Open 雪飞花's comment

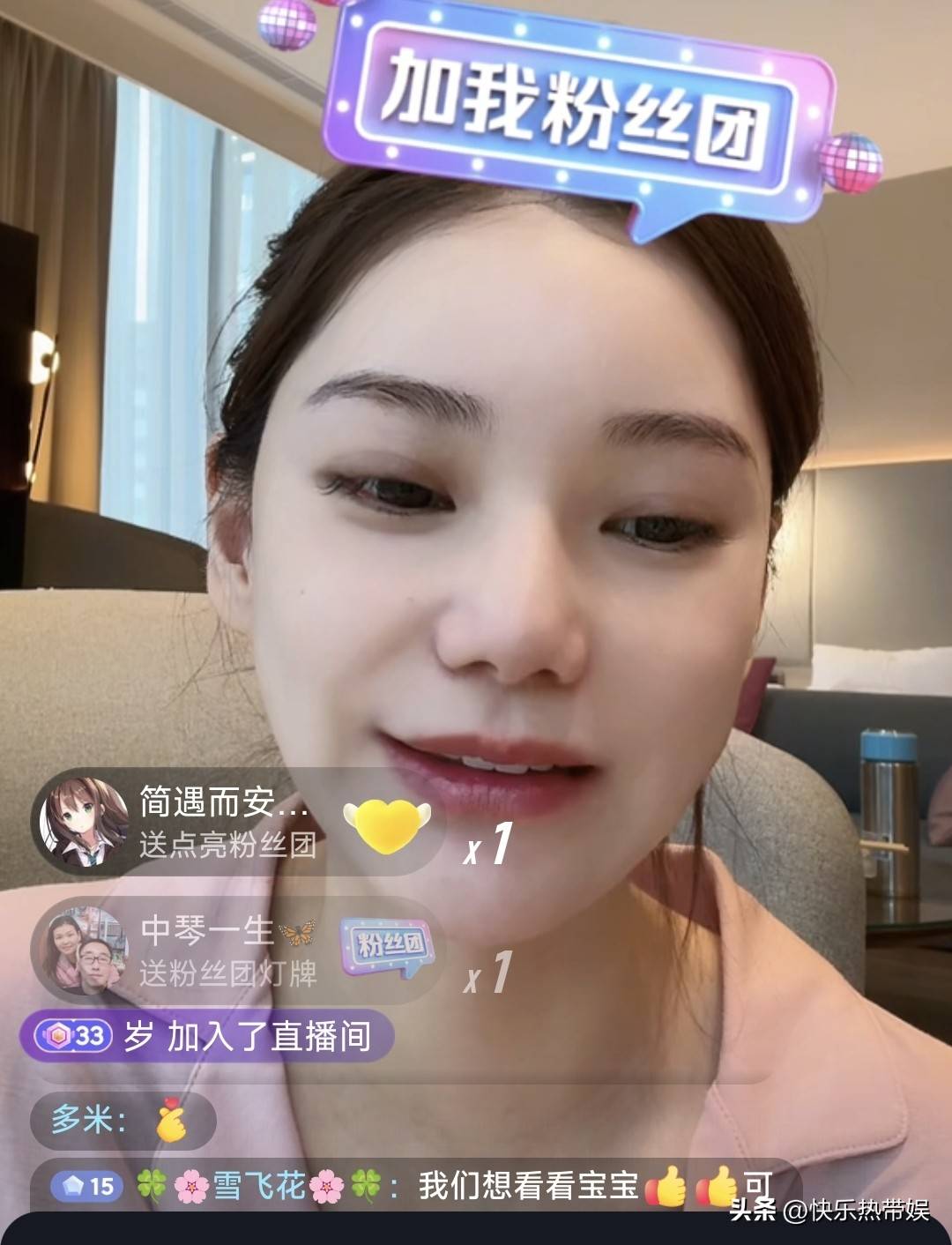click(414, 1186)
